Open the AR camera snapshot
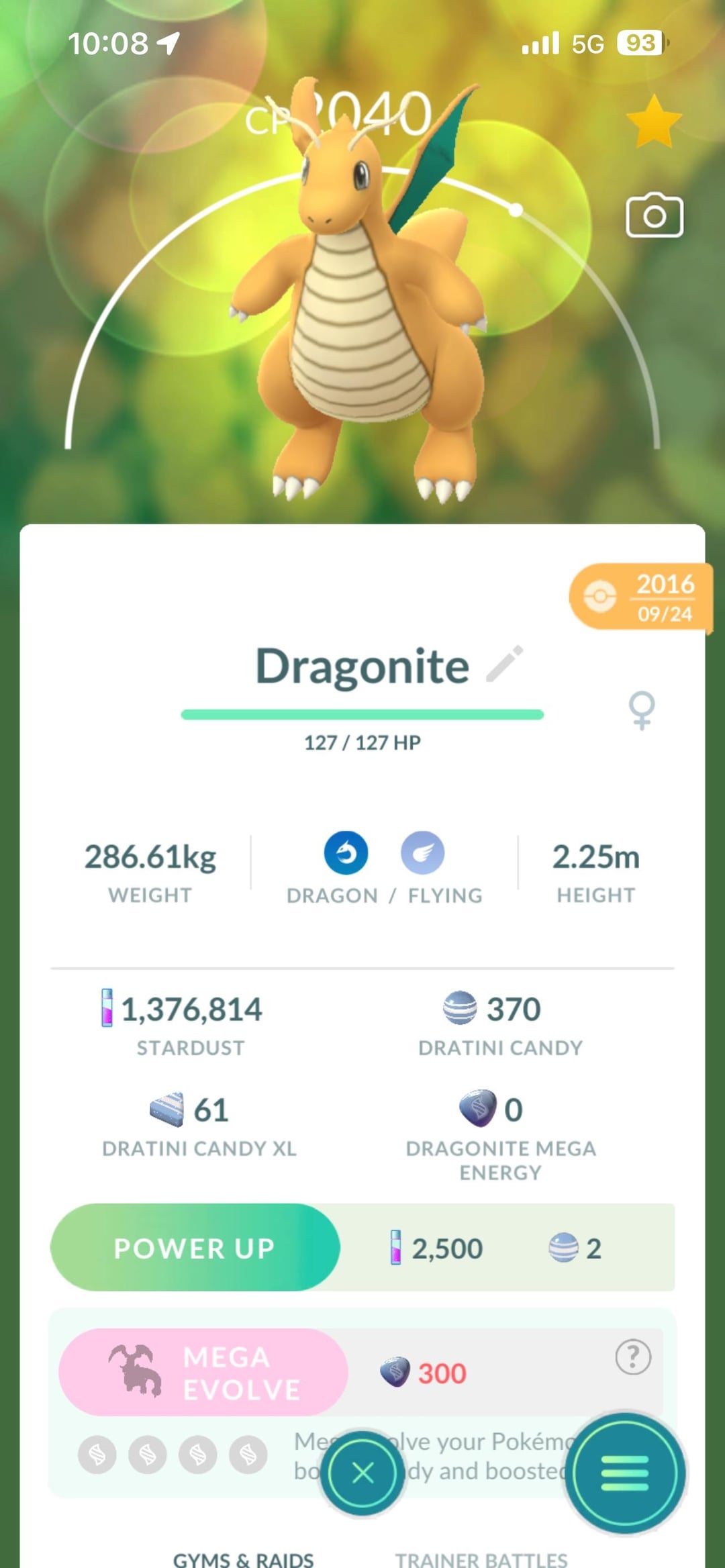 pyautogui.click(x=655, y=215)
